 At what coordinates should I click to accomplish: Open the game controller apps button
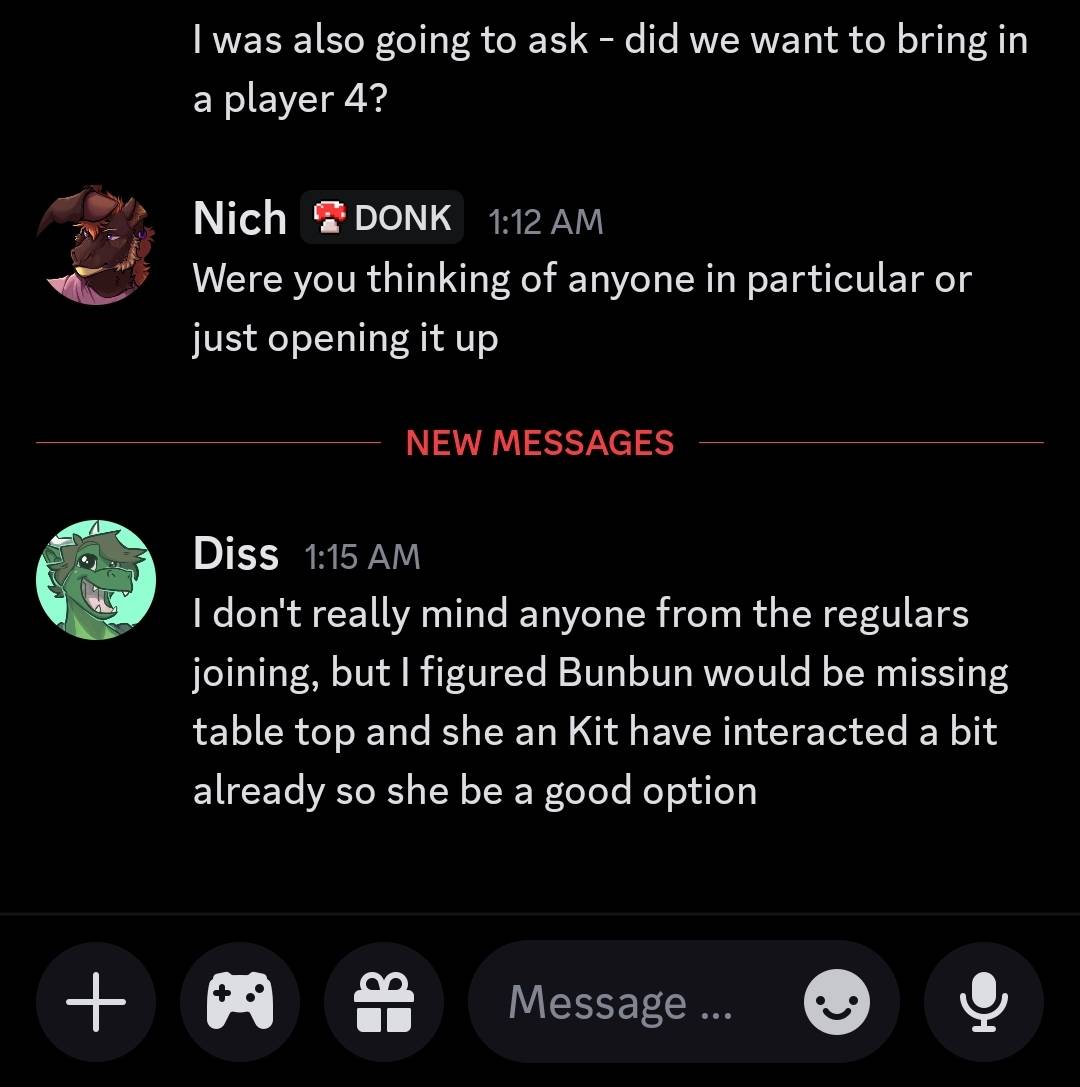coord(240,1001)
